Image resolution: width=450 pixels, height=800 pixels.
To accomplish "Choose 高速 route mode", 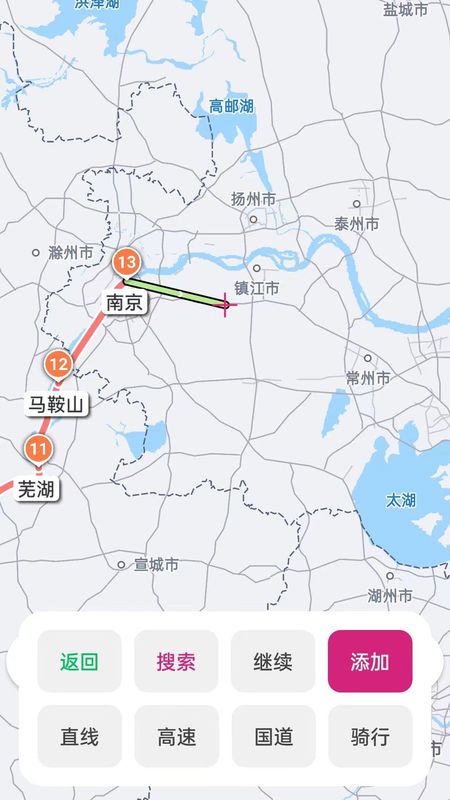I will [176, 736].
